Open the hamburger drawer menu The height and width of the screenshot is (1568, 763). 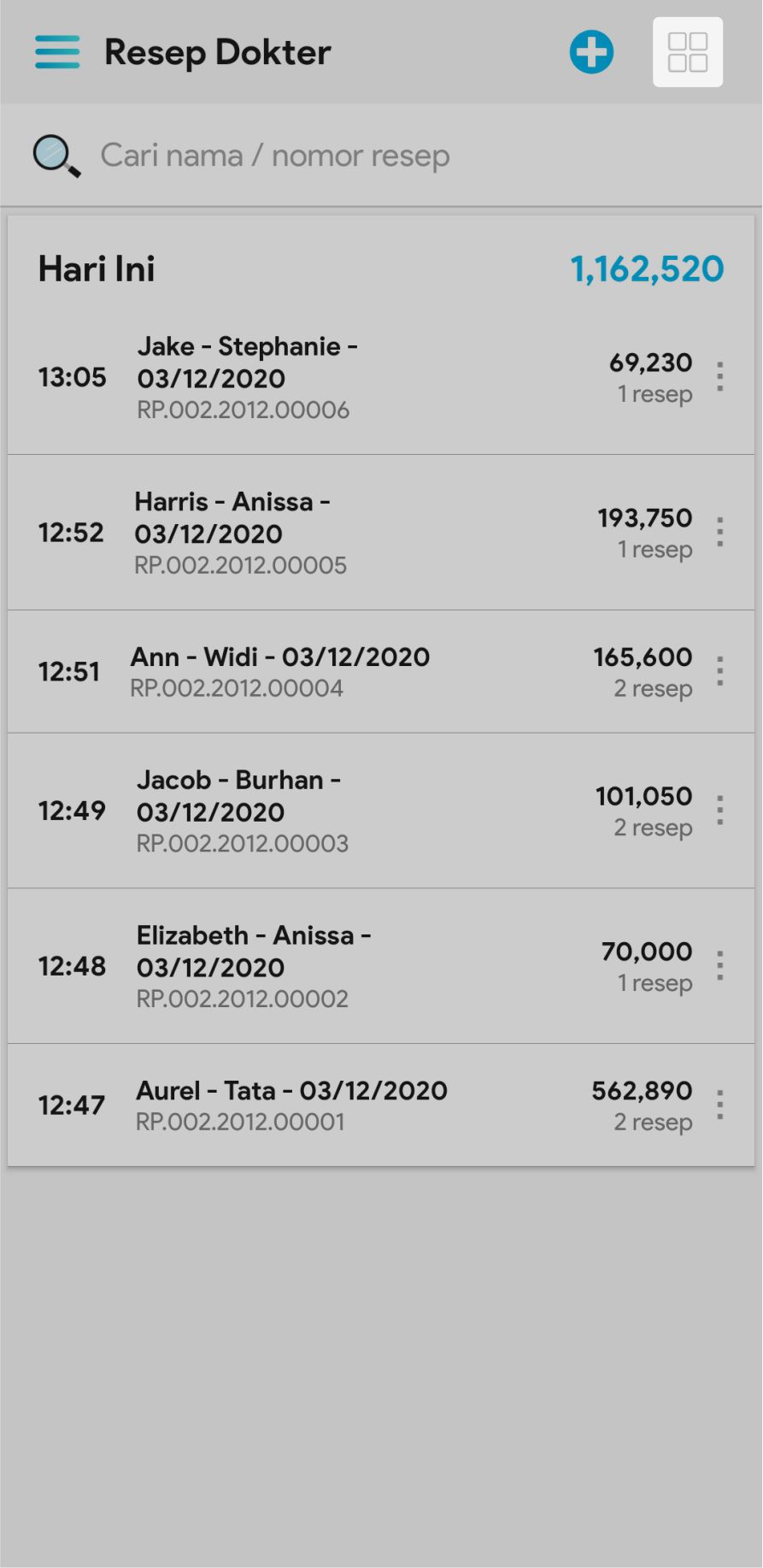click(57, 52)
